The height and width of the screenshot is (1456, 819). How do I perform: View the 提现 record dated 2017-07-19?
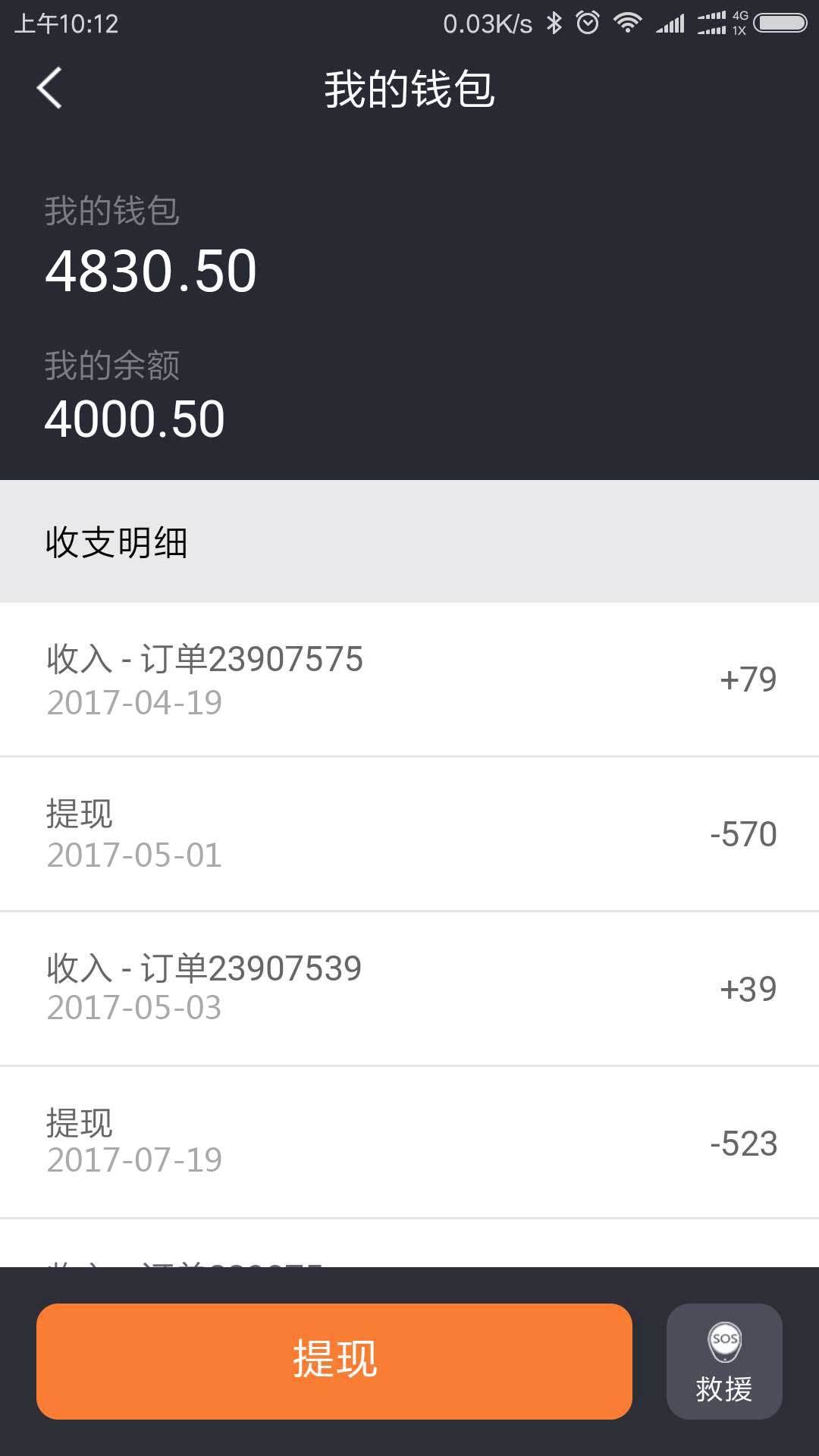pyautogui.click(x=409, y=1143)
